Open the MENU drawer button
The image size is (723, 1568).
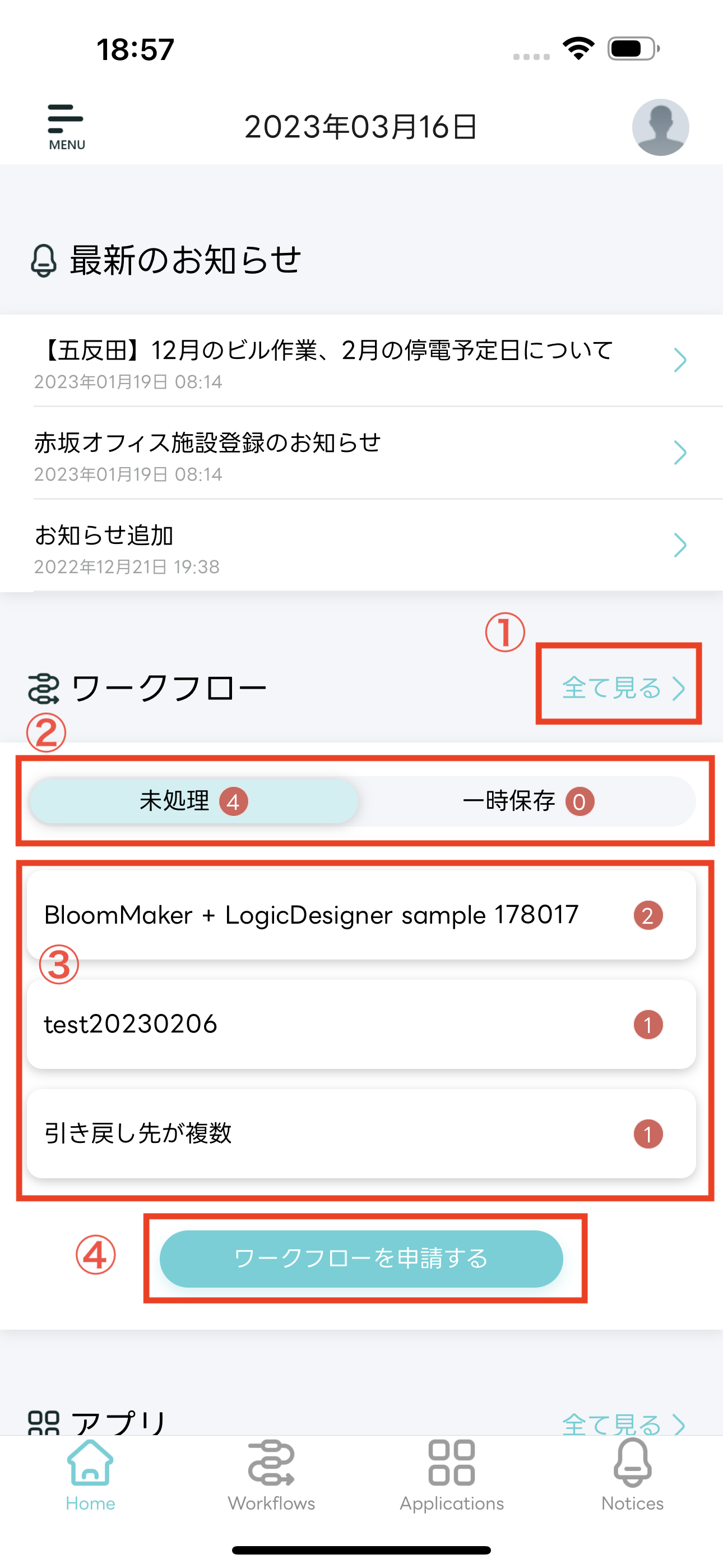[66, 127]
